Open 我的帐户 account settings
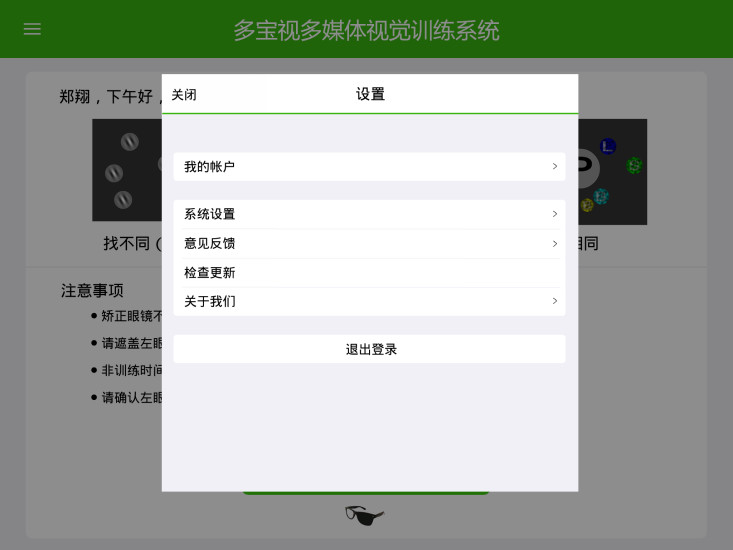This screenshot has width=733, height=550. (369, 167)
